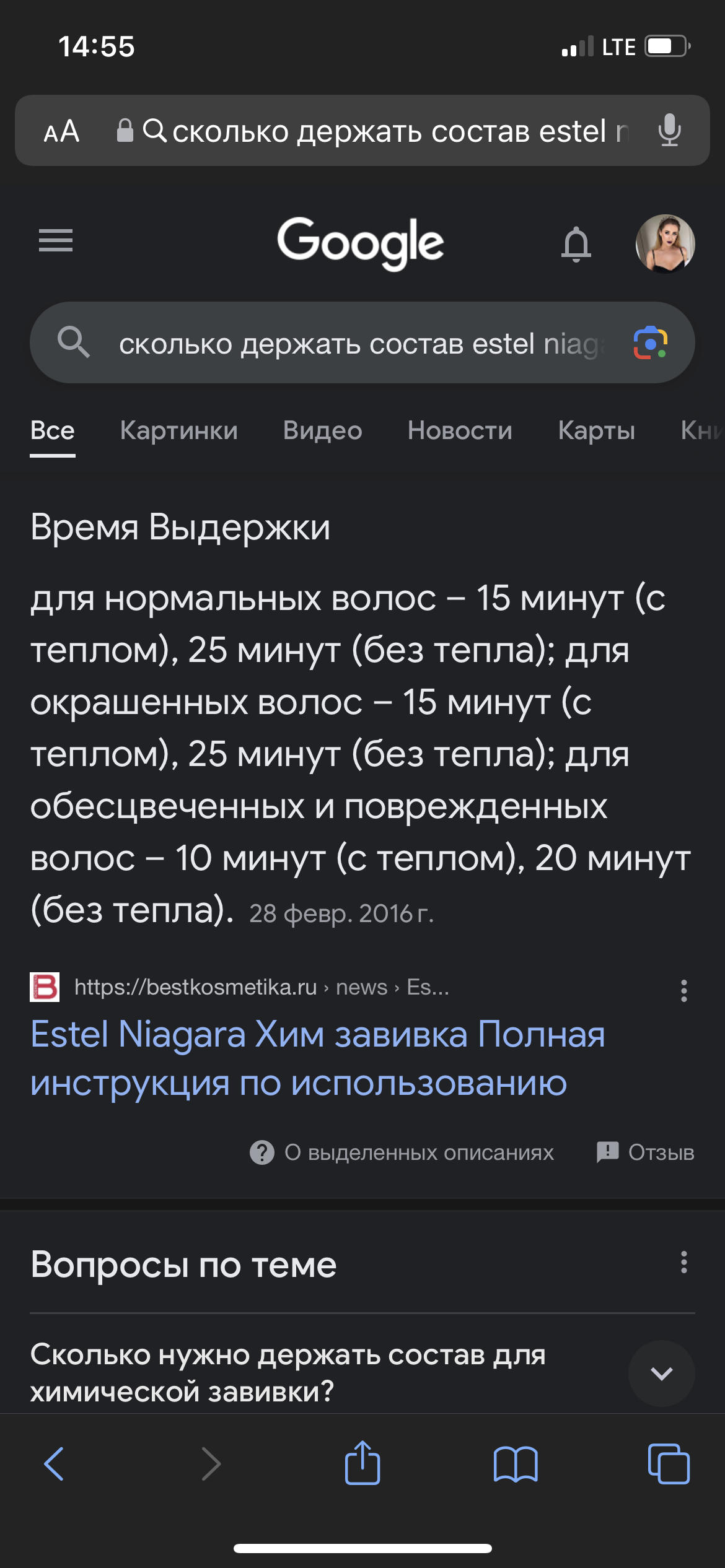
Task: Open options for the bestkosmetika.ru result
Action: click(x=683, y=990)
